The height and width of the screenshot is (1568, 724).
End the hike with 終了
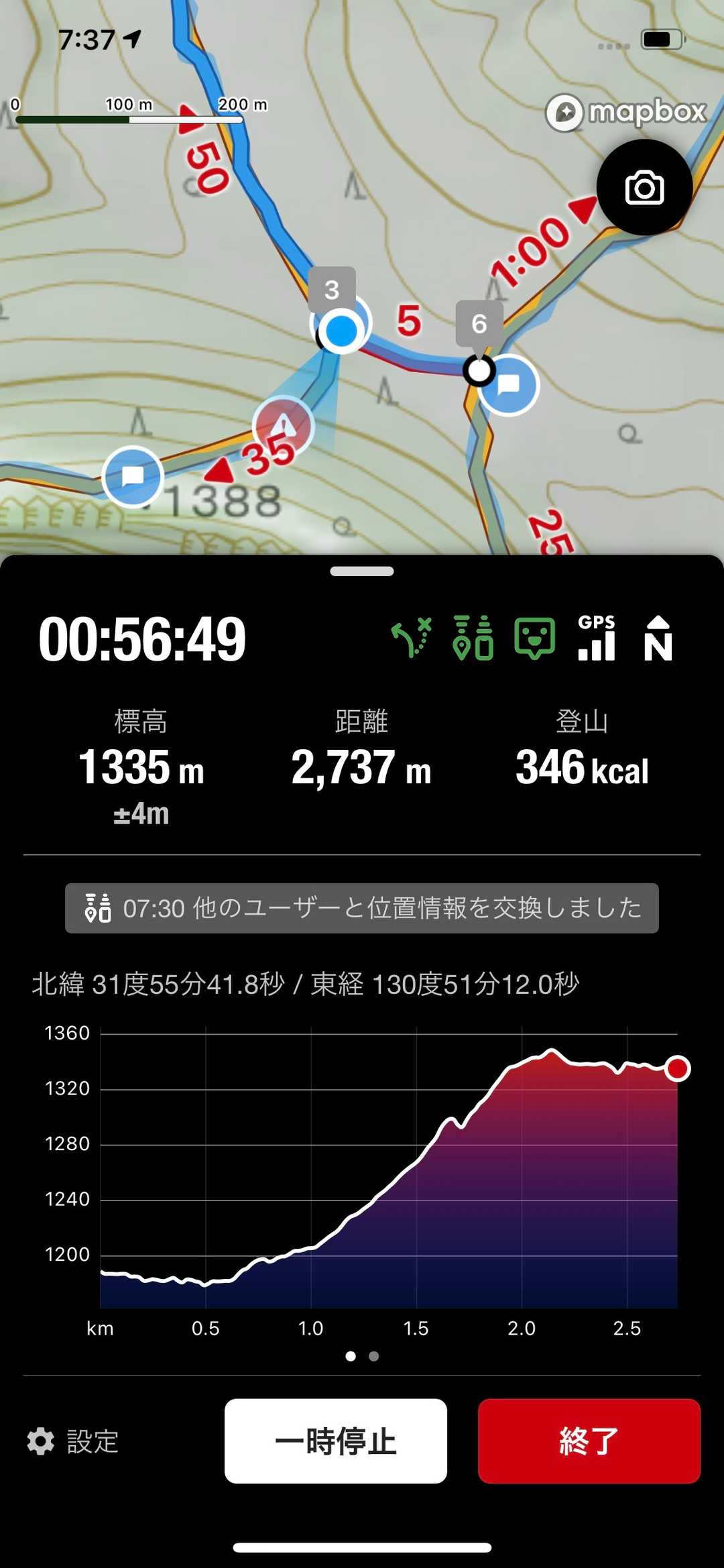(589, 1441)
